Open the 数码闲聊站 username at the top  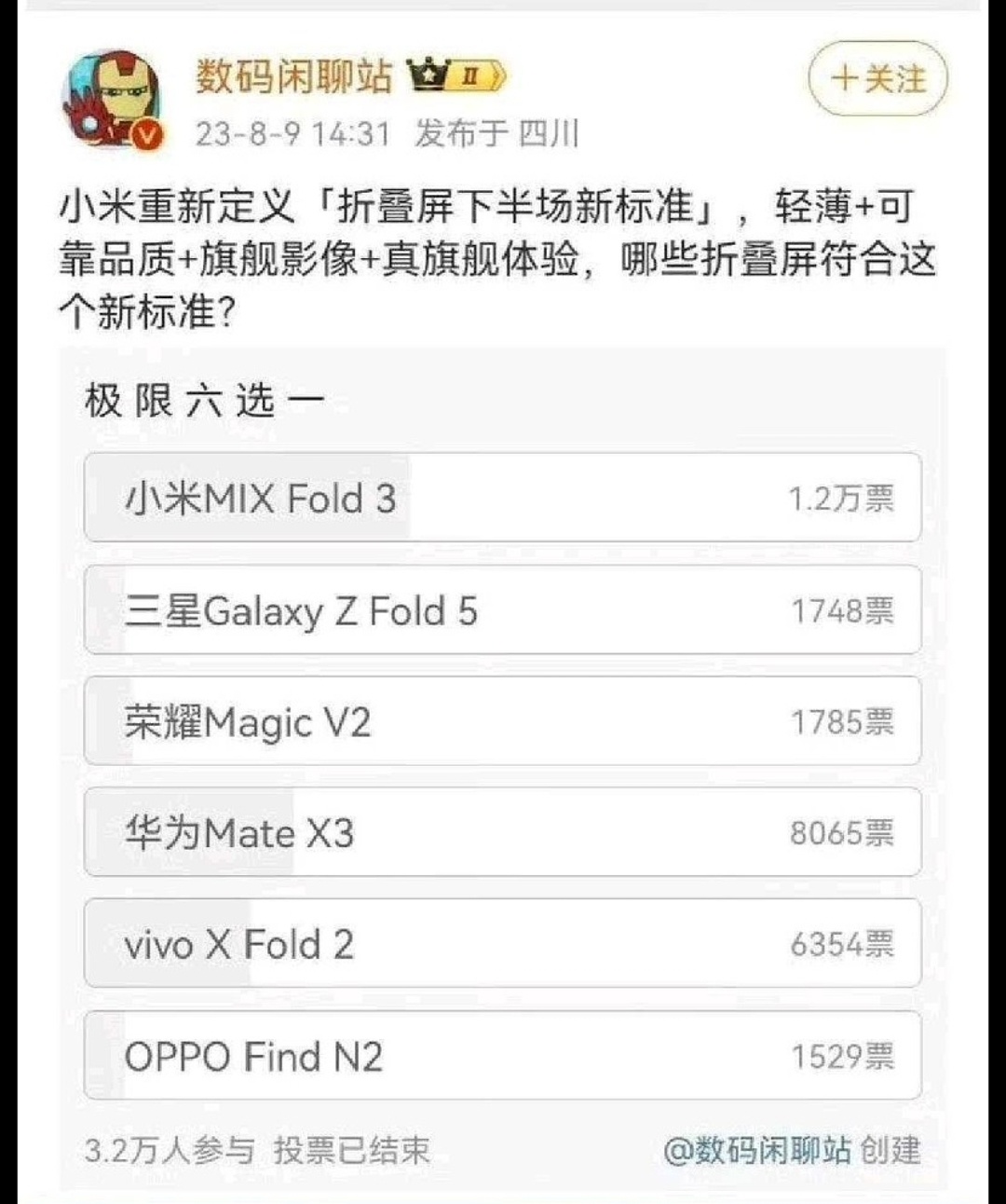click(x=294, y=75)
